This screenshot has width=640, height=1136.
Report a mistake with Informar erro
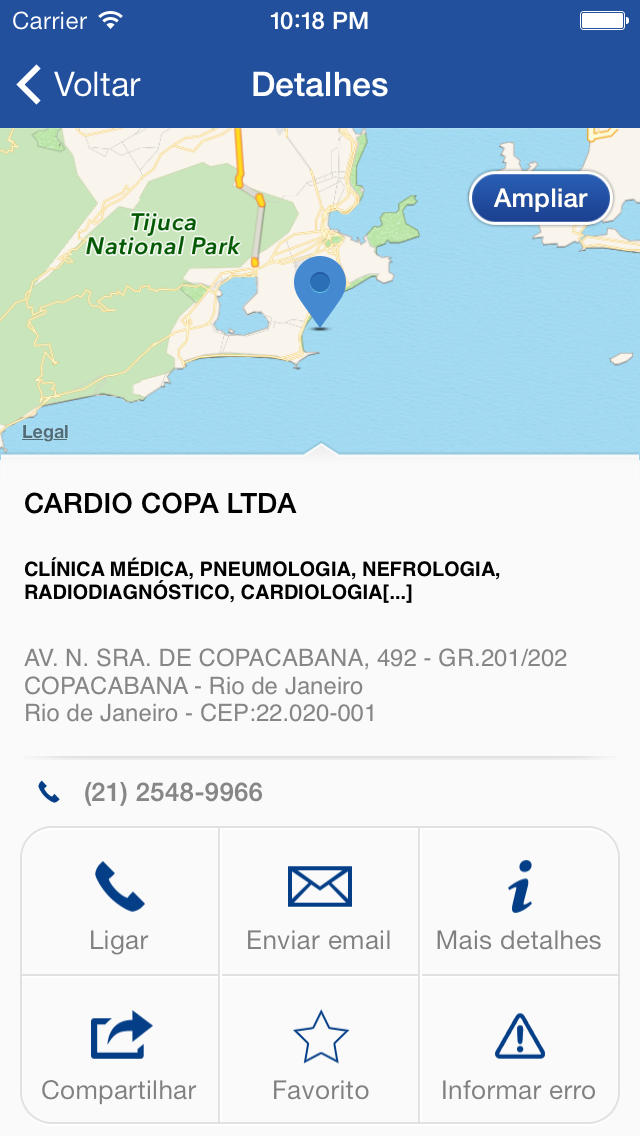tap(519, 1050)
